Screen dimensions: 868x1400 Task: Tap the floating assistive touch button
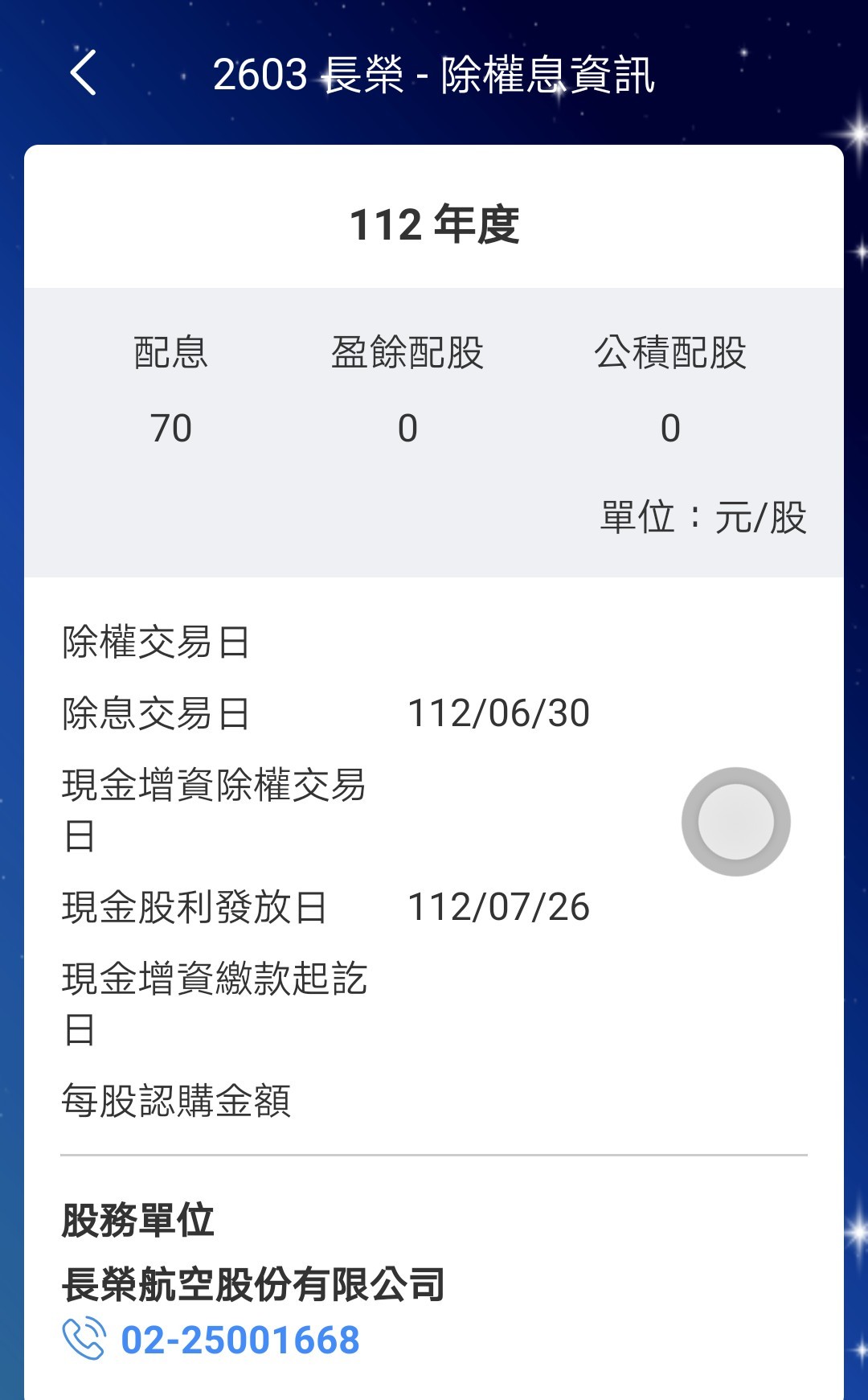[x=735, y=822]
